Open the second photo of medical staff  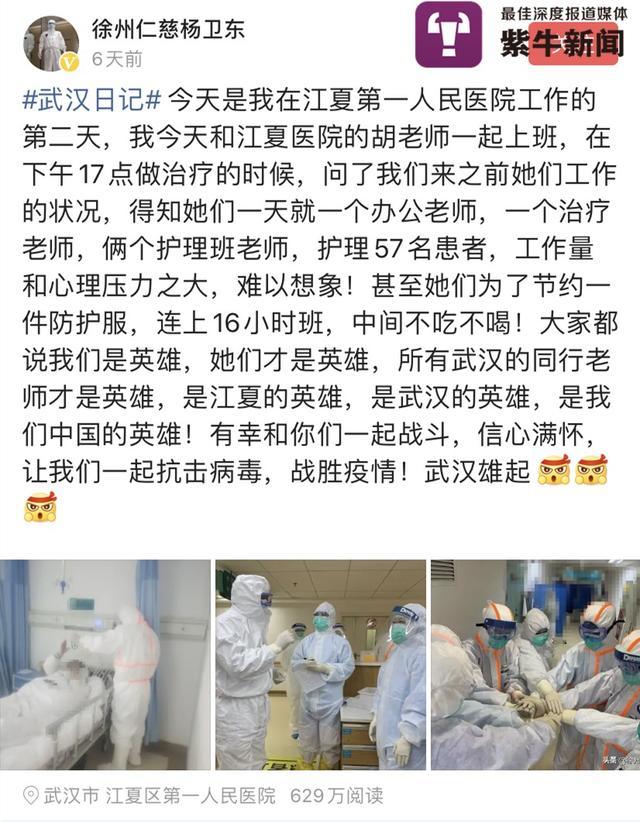point(320,664)
